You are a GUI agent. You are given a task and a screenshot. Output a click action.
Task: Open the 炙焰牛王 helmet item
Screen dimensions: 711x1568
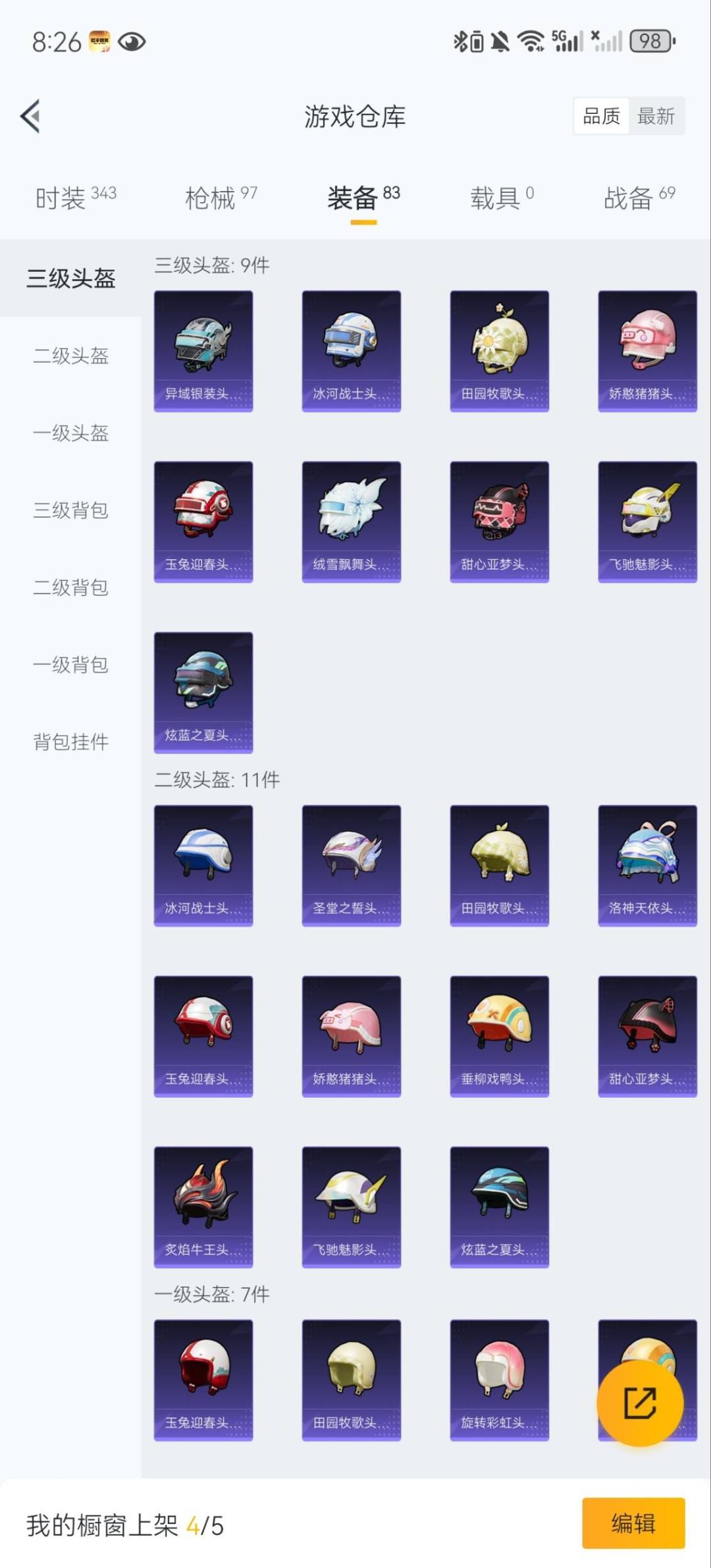pyautogui.click(x=203, y=1206)
